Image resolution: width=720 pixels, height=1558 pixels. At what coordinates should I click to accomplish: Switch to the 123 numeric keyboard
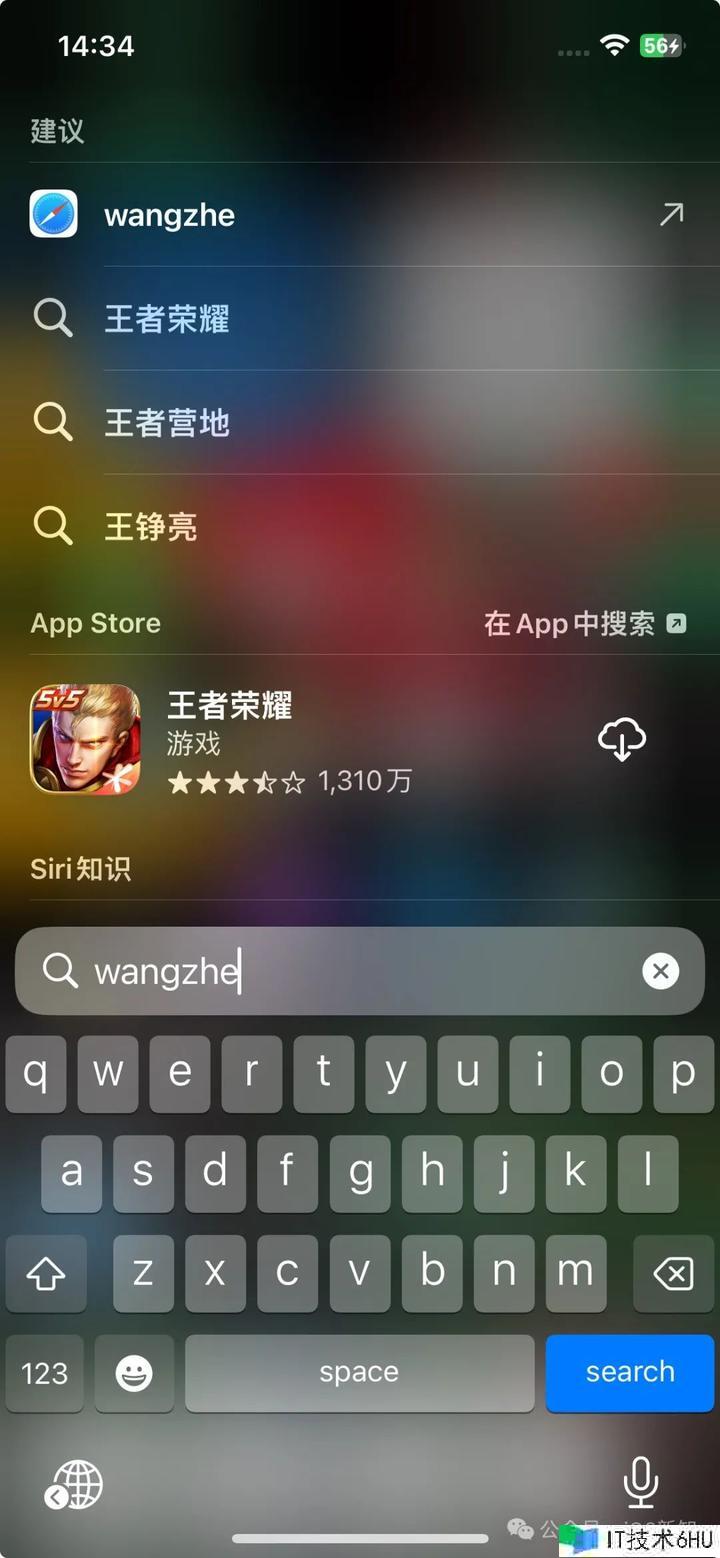(x=45, y=1373)
